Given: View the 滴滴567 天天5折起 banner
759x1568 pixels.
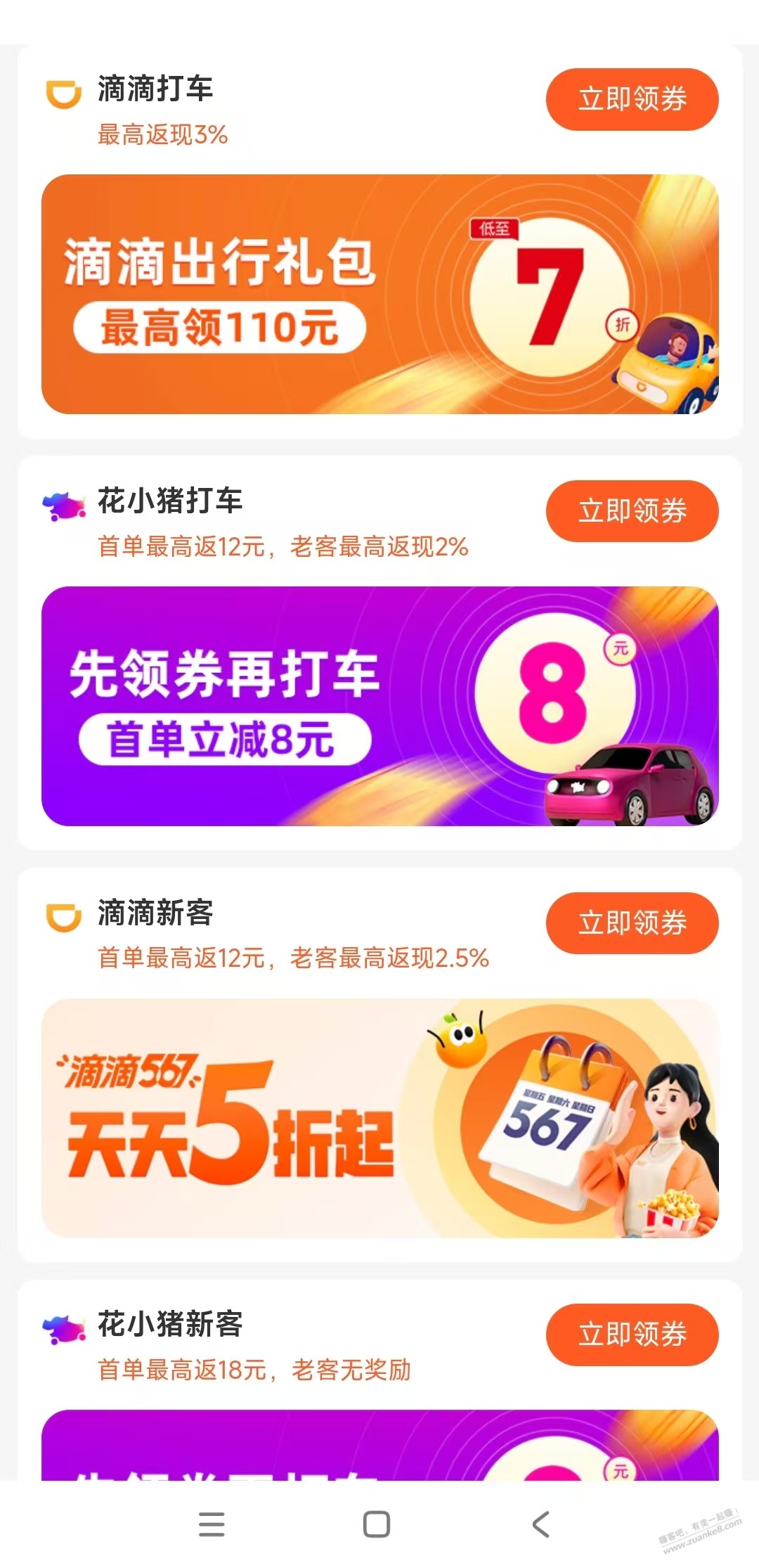Looking at the screenshot, I should [x=379, y=1118].
